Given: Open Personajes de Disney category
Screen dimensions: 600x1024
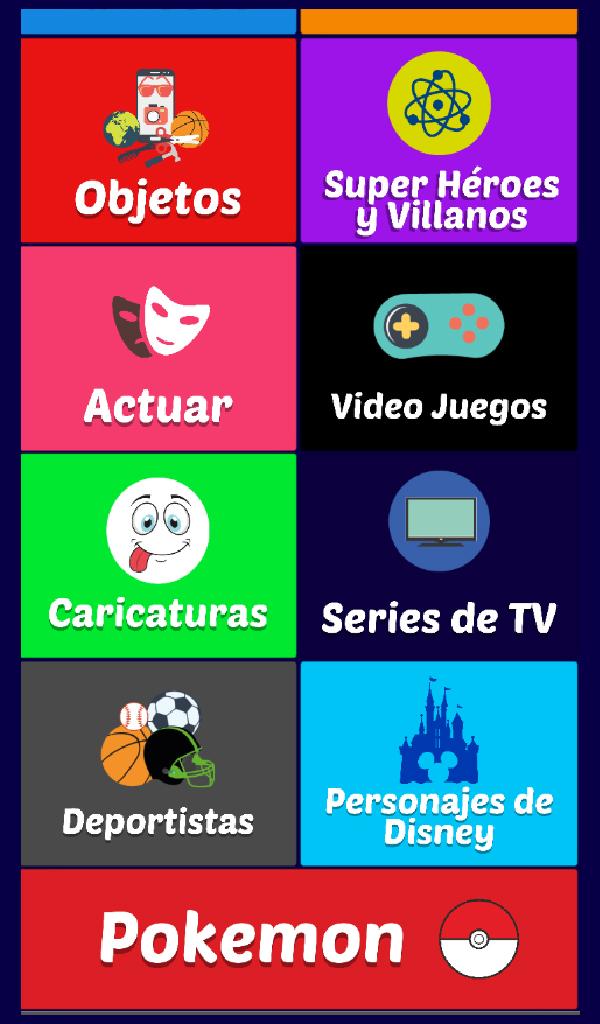Looking at the screenshot, I should [439, 763].
